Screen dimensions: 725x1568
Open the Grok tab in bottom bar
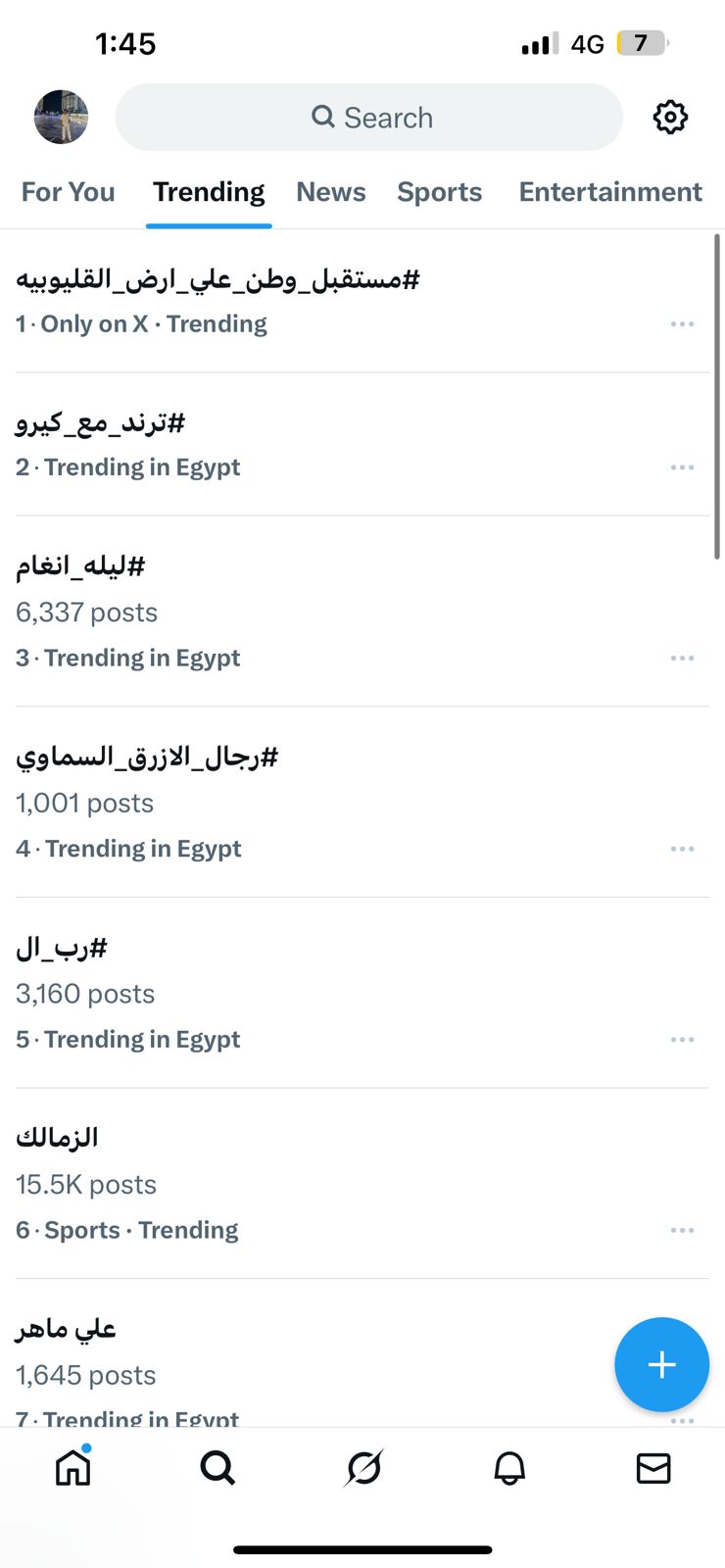(x=363, y=1468)
